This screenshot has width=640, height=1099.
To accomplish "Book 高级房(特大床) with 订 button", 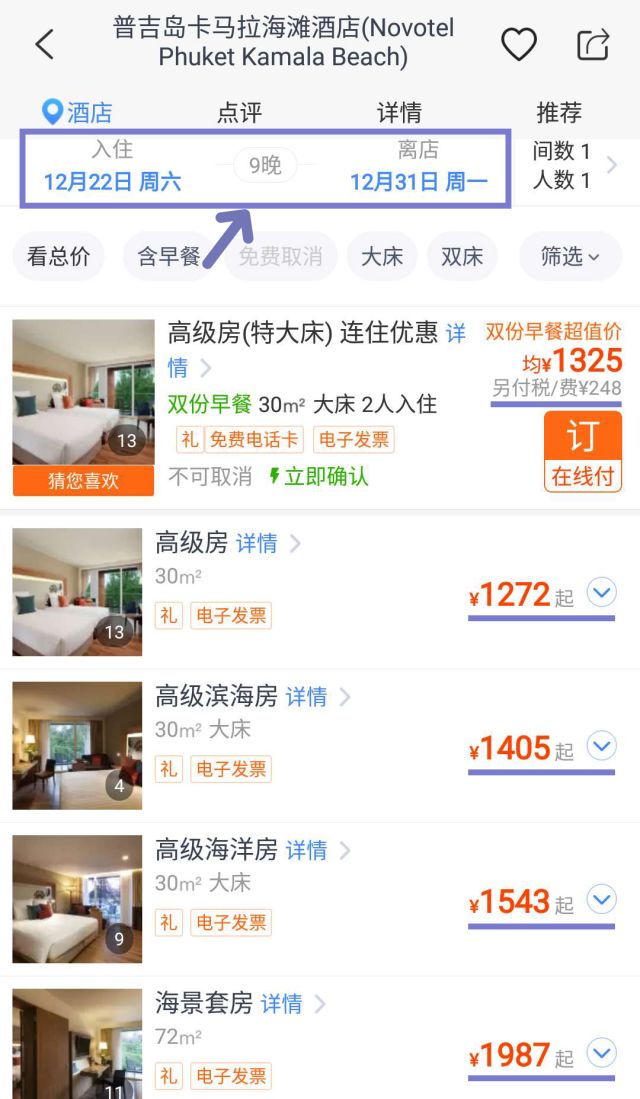I will (582, 451).
